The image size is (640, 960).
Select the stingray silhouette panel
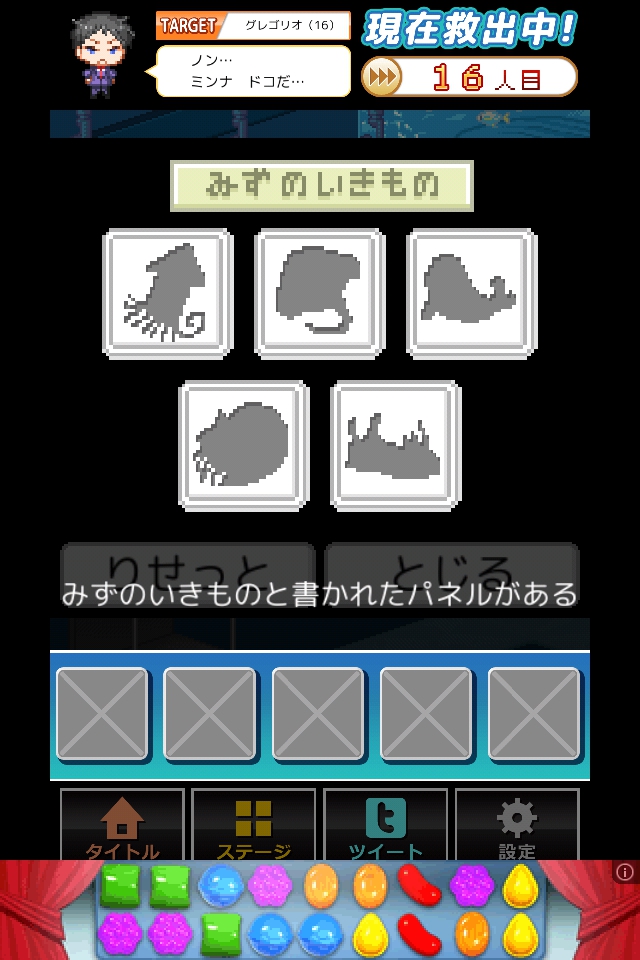pyautogui.click(x=320, y=293)
